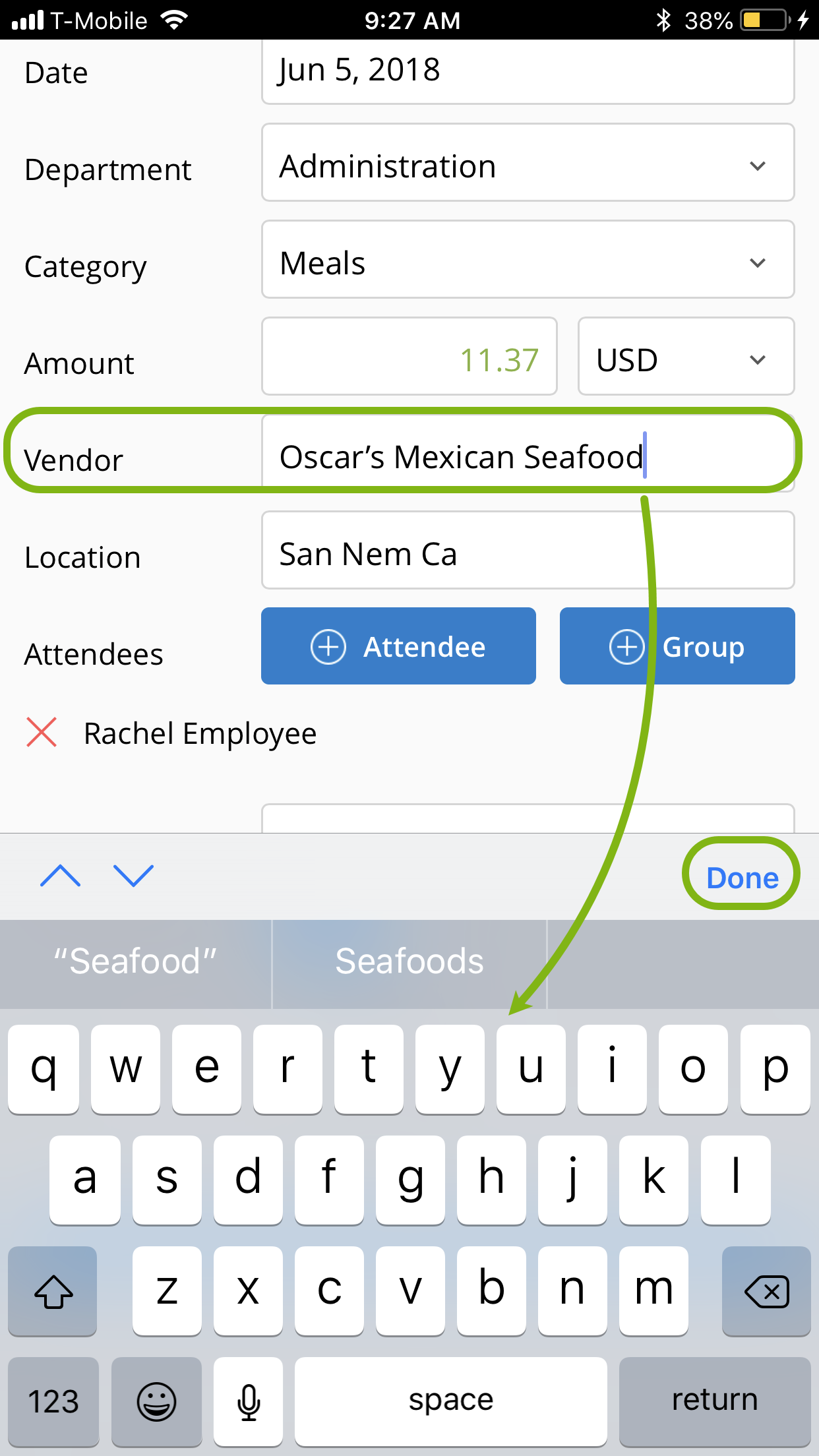Expand the Category dropdown showing Meals

(757, 262)
